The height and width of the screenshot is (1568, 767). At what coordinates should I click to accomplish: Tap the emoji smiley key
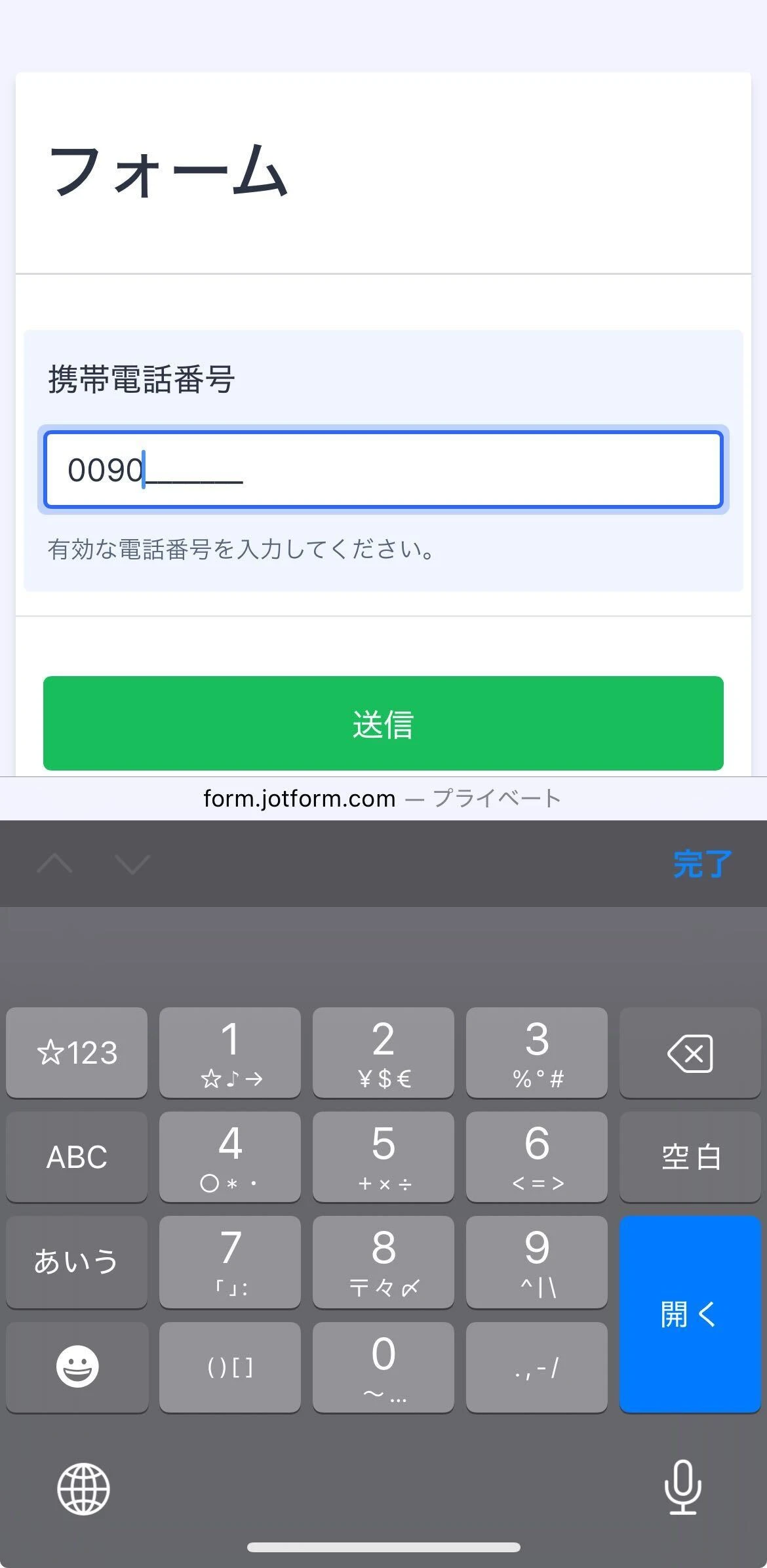(x=76, y=1366)
